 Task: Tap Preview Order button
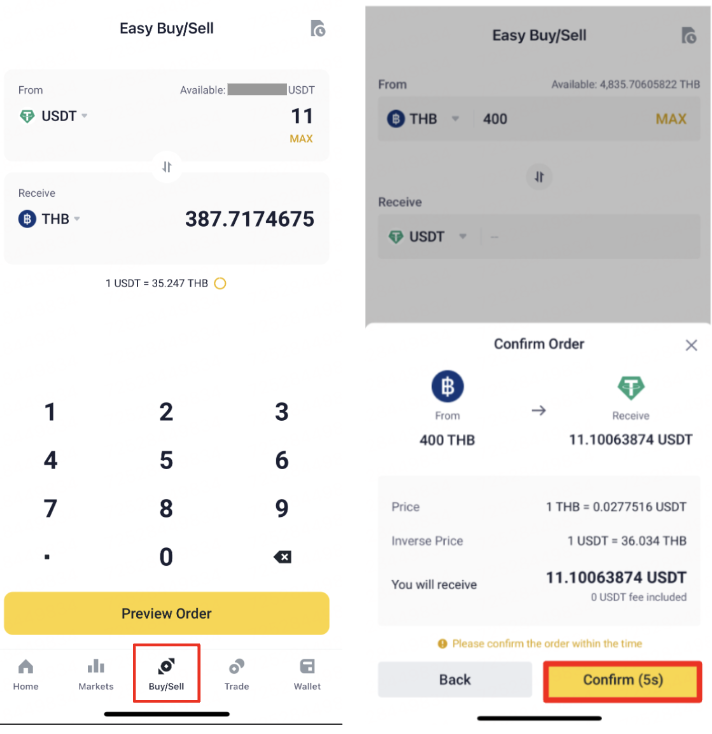point(166,613)
